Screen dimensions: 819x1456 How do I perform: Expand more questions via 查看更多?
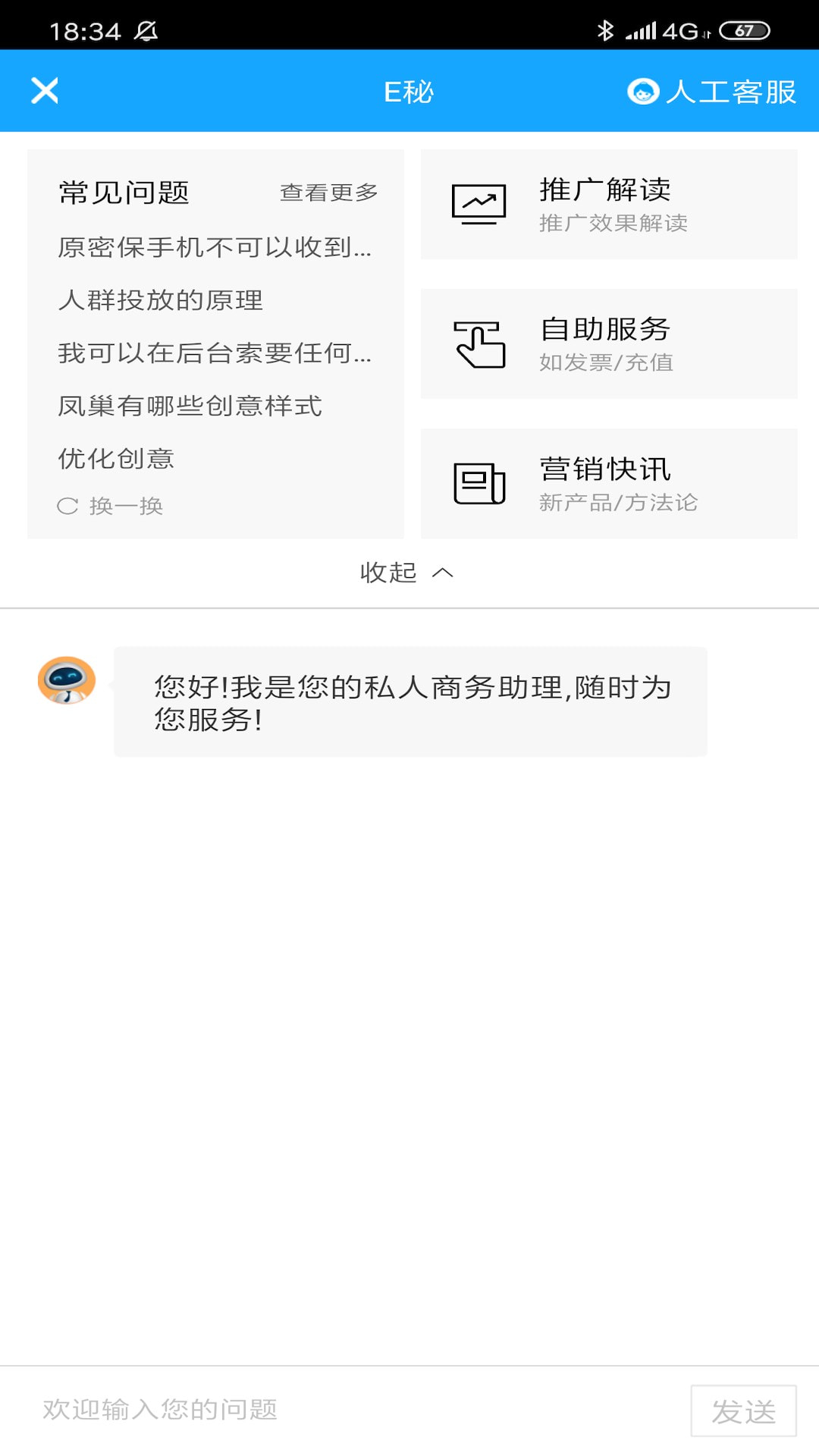tap(329, 193)
